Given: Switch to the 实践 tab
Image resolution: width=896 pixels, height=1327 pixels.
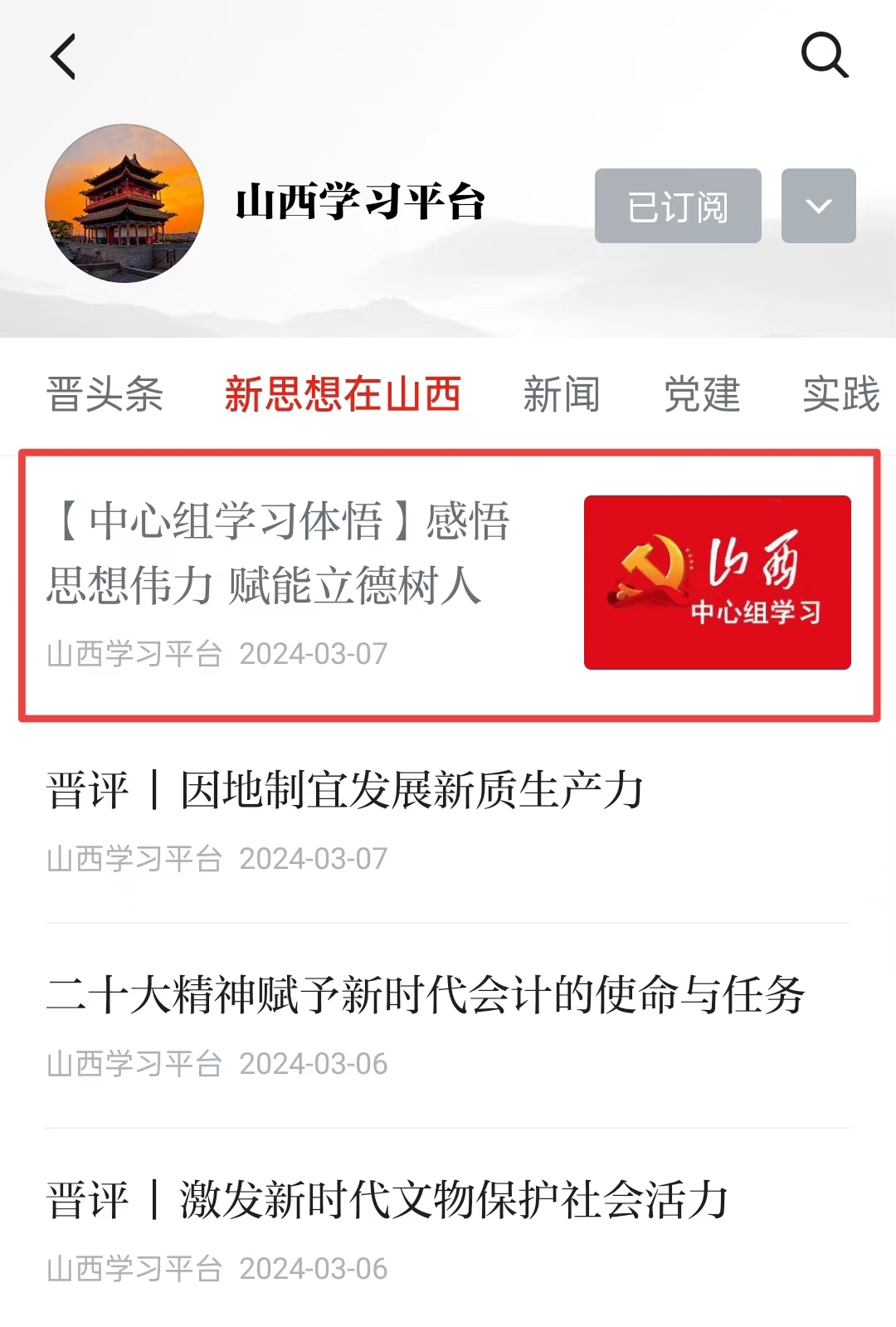Looking at the screenshot, I should tap(840, 393).
